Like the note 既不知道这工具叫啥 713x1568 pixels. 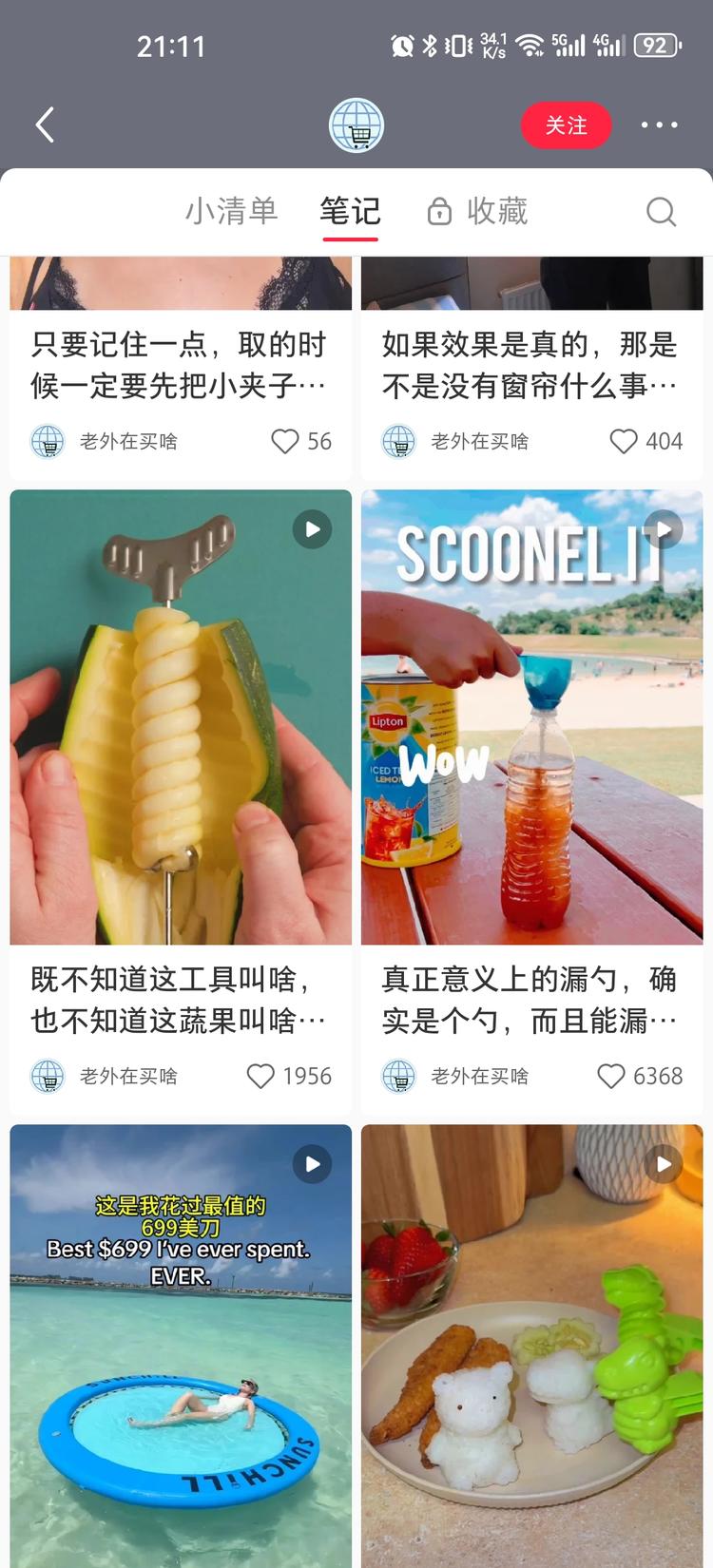[260, 1076]
